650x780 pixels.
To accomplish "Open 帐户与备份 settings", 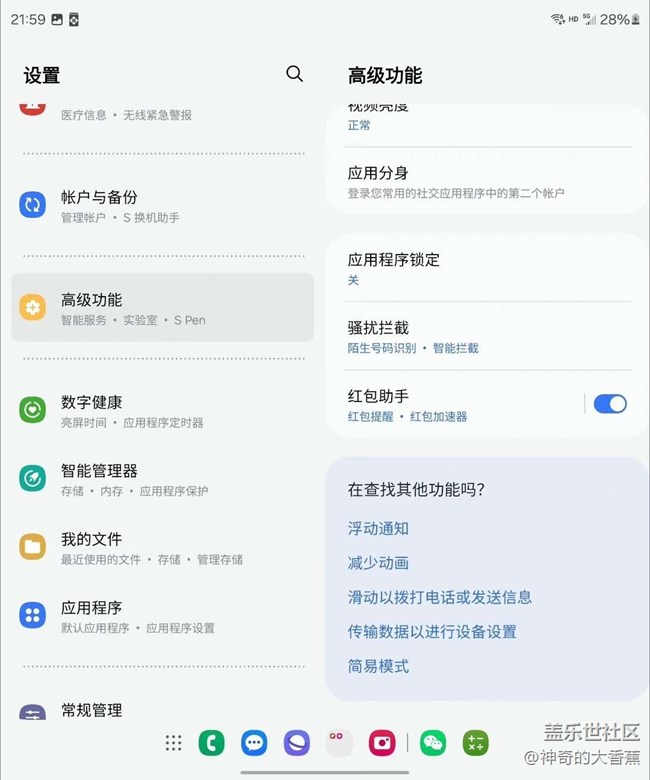I will pos(160,205).
